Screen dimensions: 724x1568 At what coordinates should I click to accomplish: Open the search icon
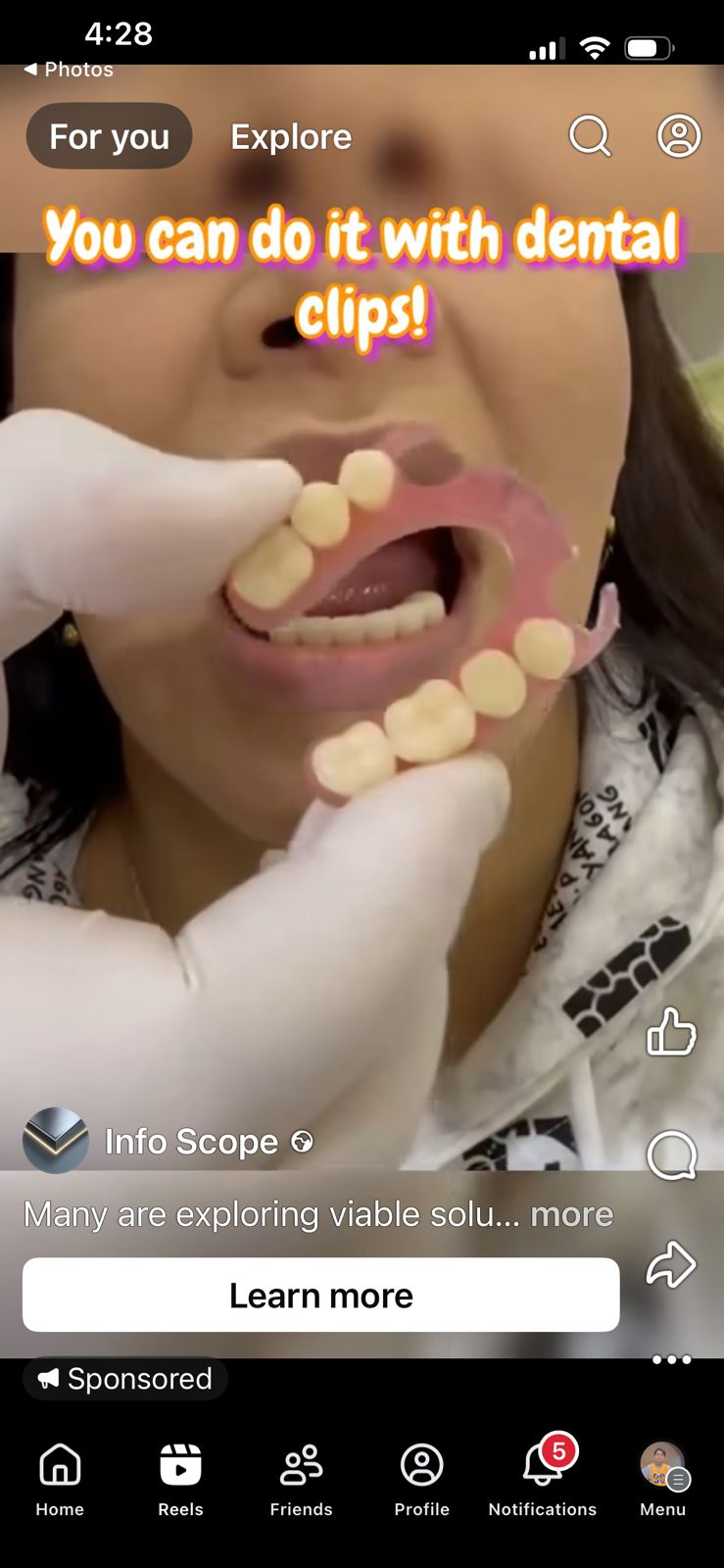590,136
